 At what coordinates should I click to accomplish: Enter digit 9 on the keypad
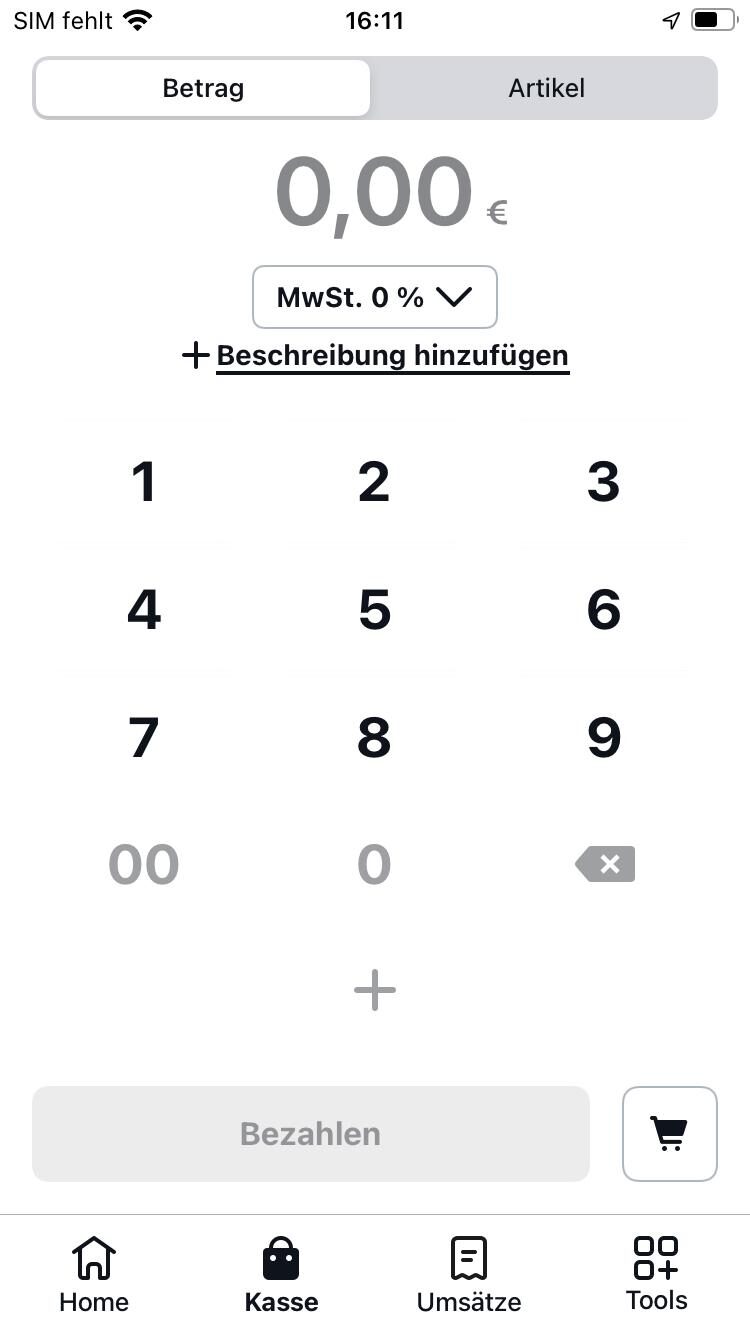[x=603, y=738]
